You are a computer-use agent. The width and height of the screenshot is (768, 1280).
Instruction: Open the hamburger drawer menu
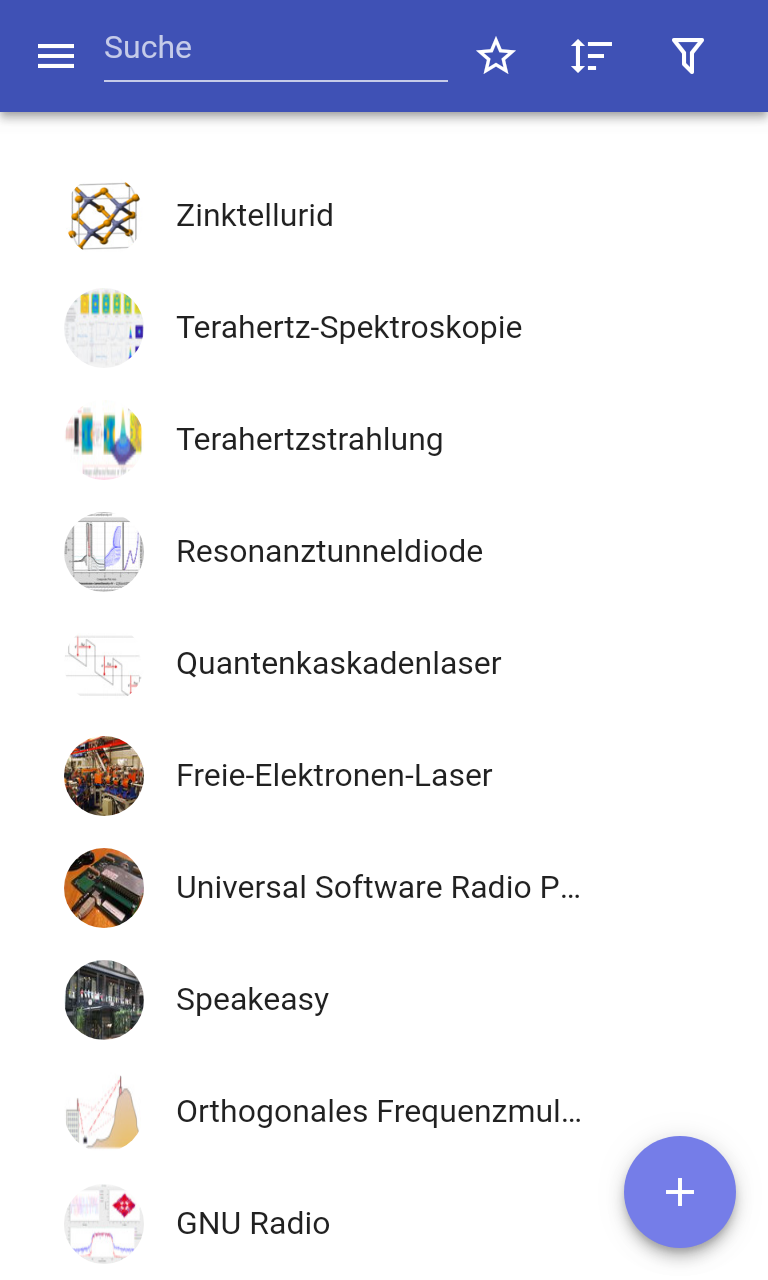(x=56, y=57)
